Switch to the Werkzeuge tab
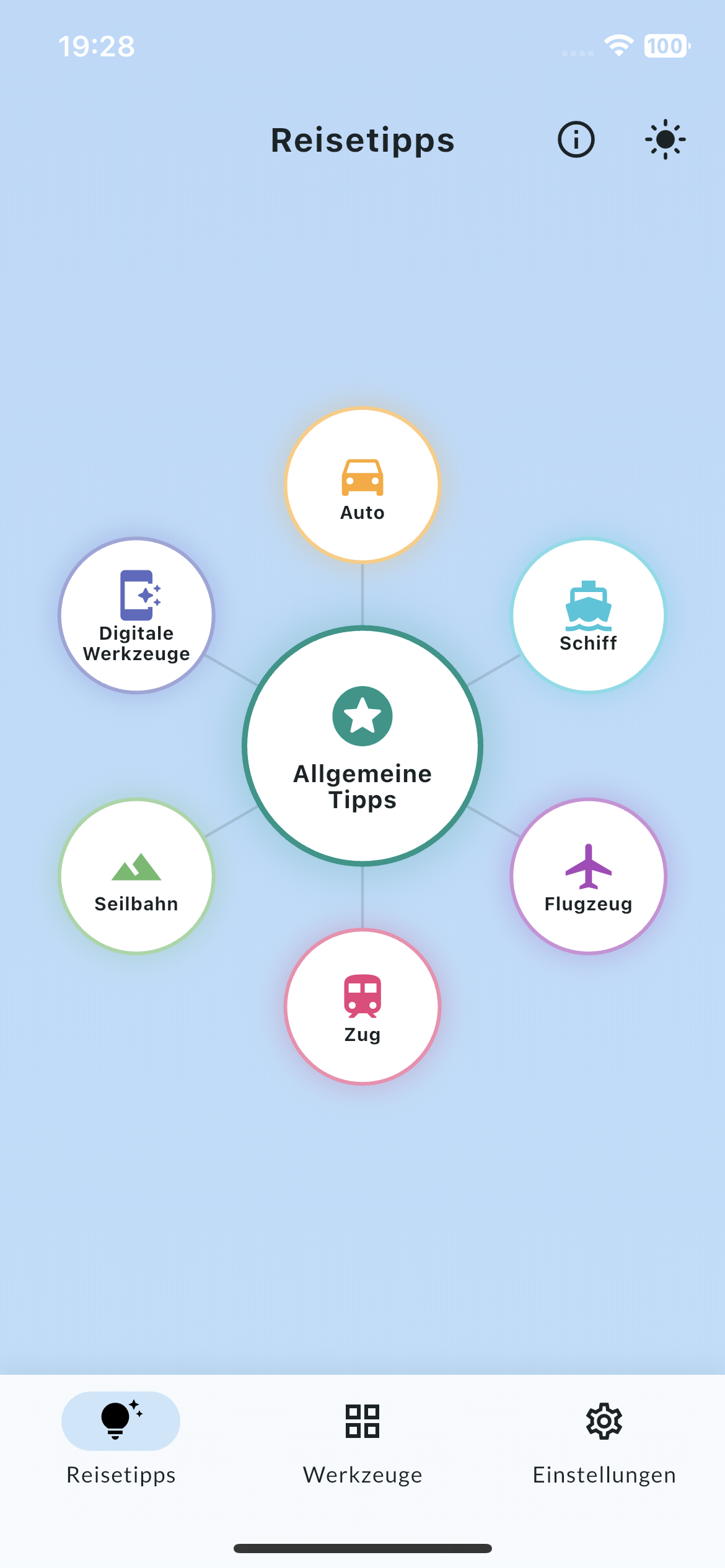The image size is (725, 1568). tap(362, 1443)
